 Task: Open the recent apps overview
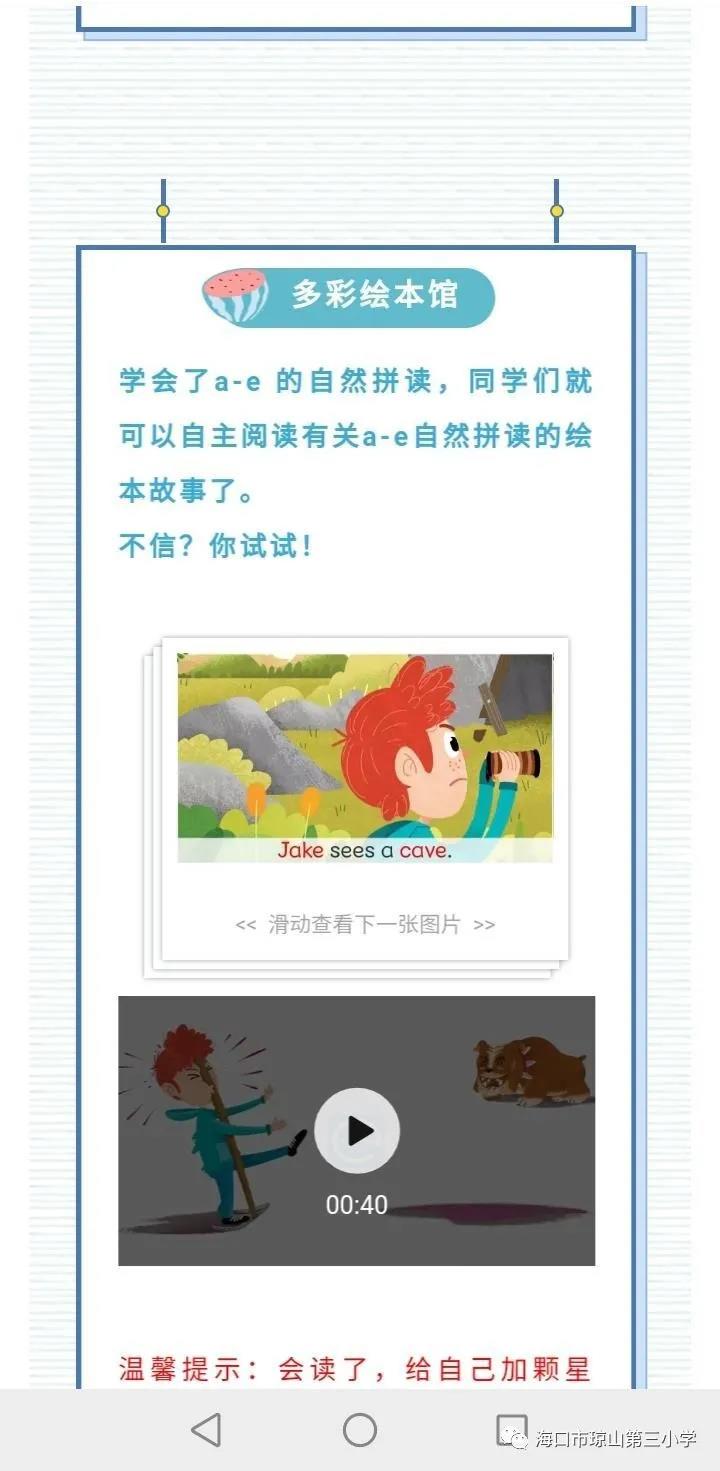pyautogui.click(x=511, y=1430)
